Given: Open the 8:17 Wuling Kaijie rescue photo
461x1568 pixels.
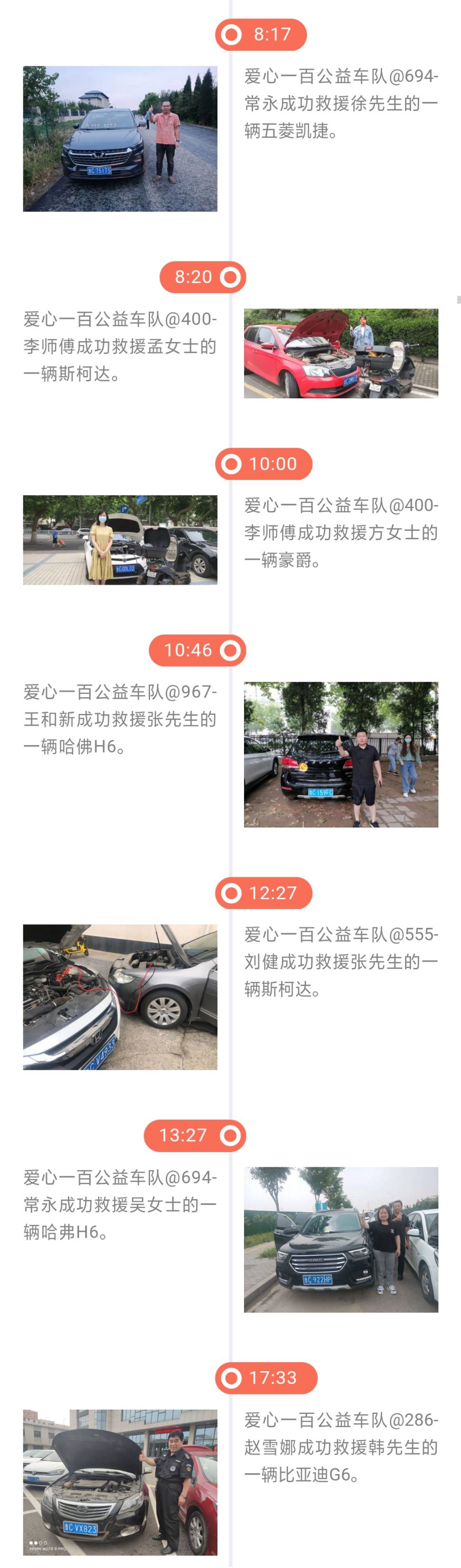Looking at the screenshot, I should 120,139.
